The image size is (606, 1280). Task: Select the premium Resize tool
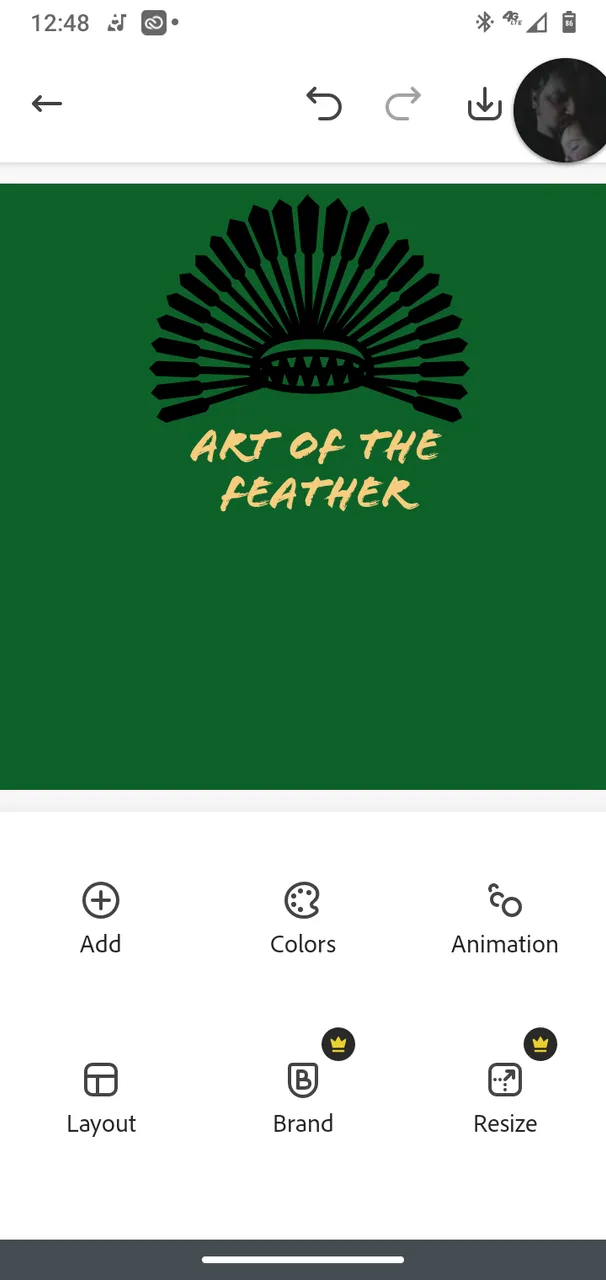coord(504,1098)
